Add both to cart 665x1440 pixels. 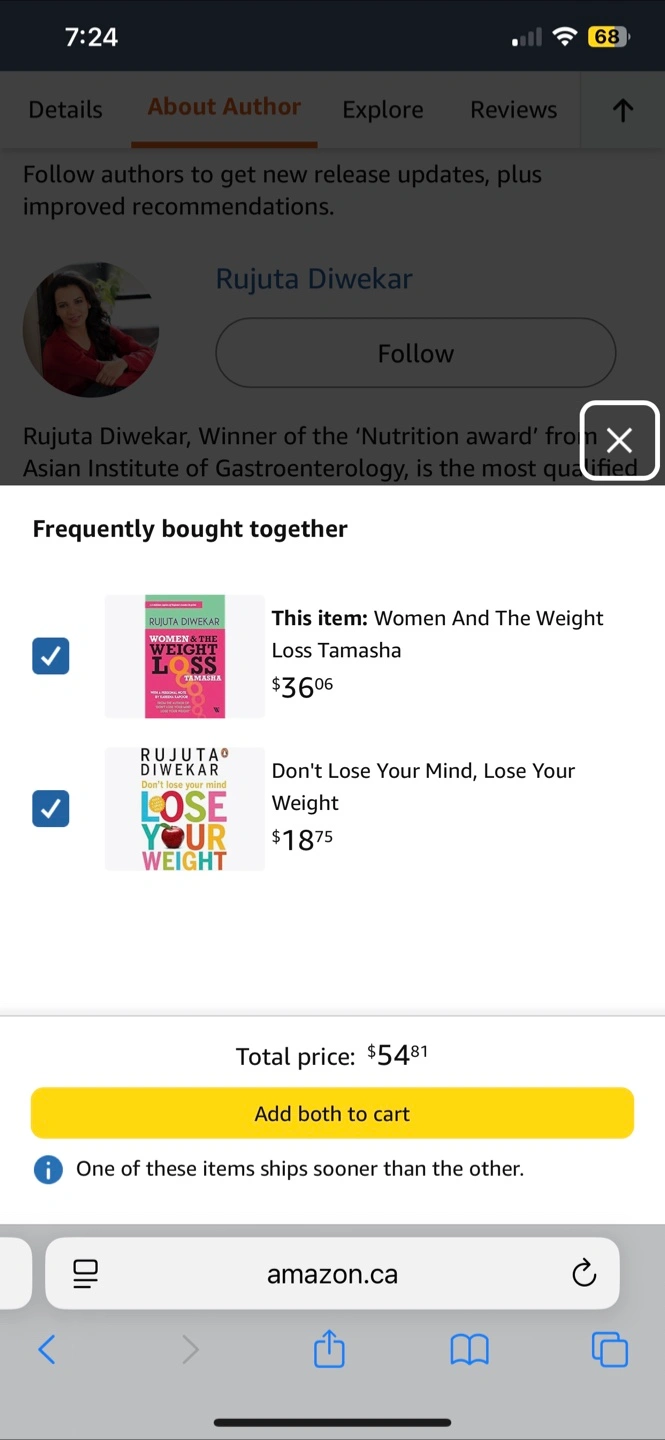[x=332, y=1113]
